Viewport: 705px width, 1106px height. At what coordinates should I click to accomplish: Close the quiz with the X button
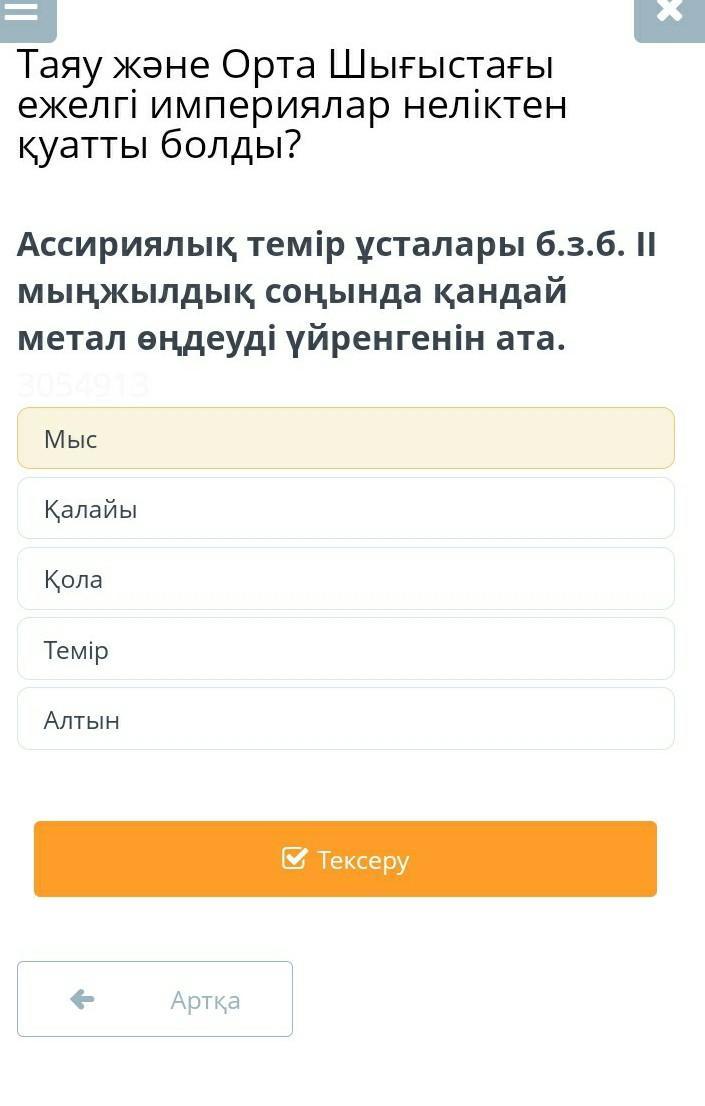tap(669, 14)
